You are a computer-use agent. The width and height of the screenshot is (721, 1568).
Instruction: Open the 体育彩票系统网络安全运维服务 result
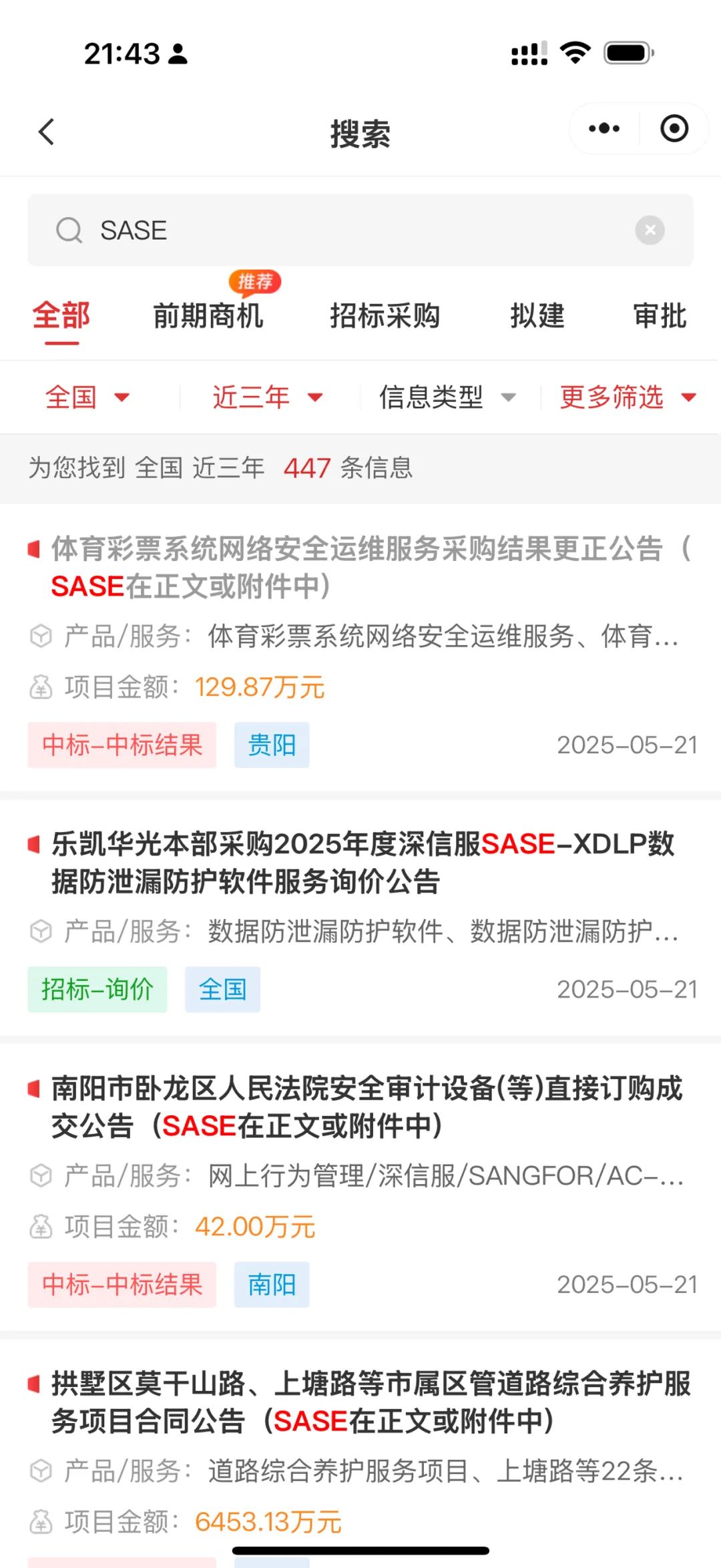(x=360, y=648)
